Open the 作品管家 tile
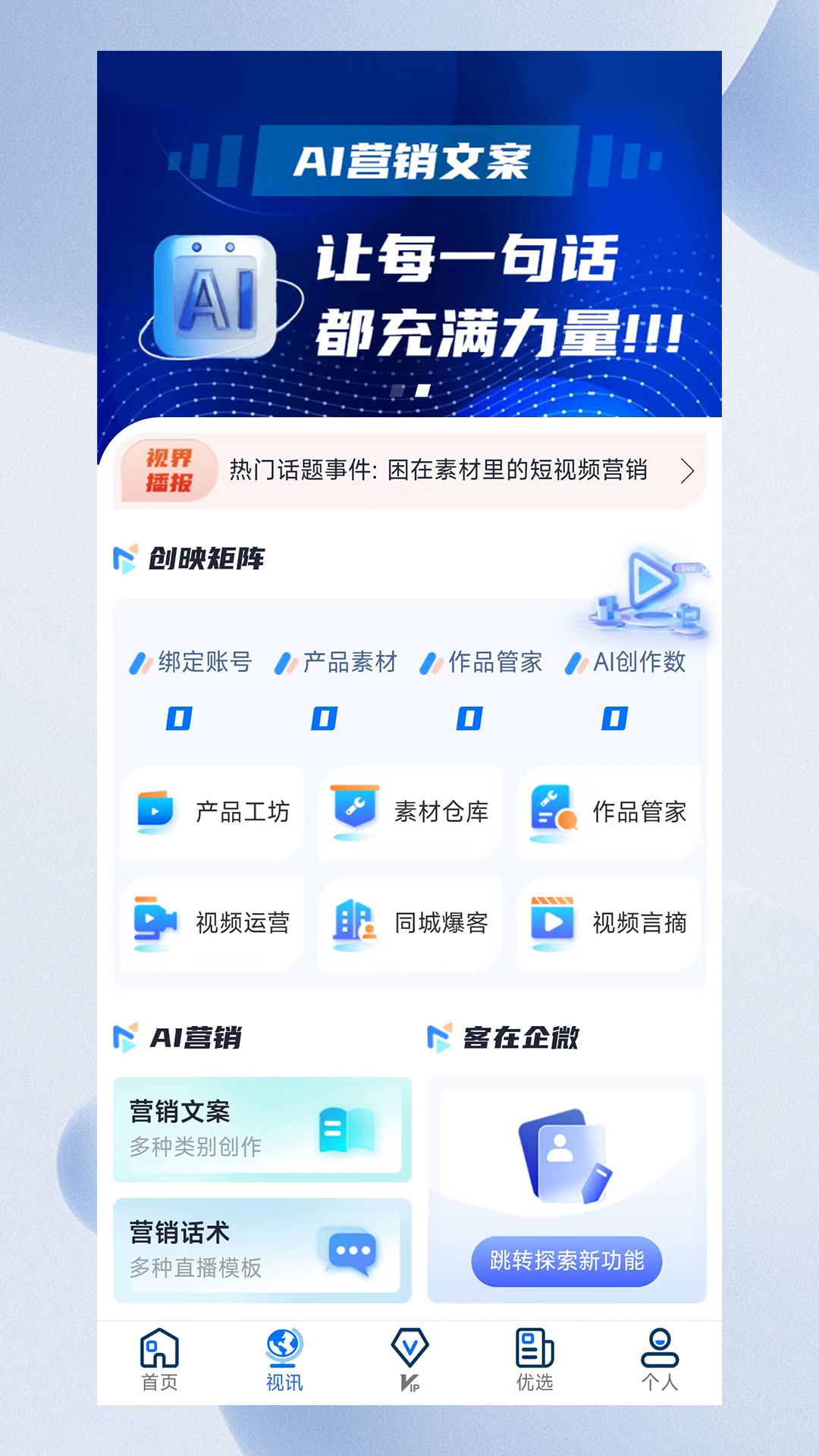Screen dimensions: 819x1456 [x=608, y=812]
